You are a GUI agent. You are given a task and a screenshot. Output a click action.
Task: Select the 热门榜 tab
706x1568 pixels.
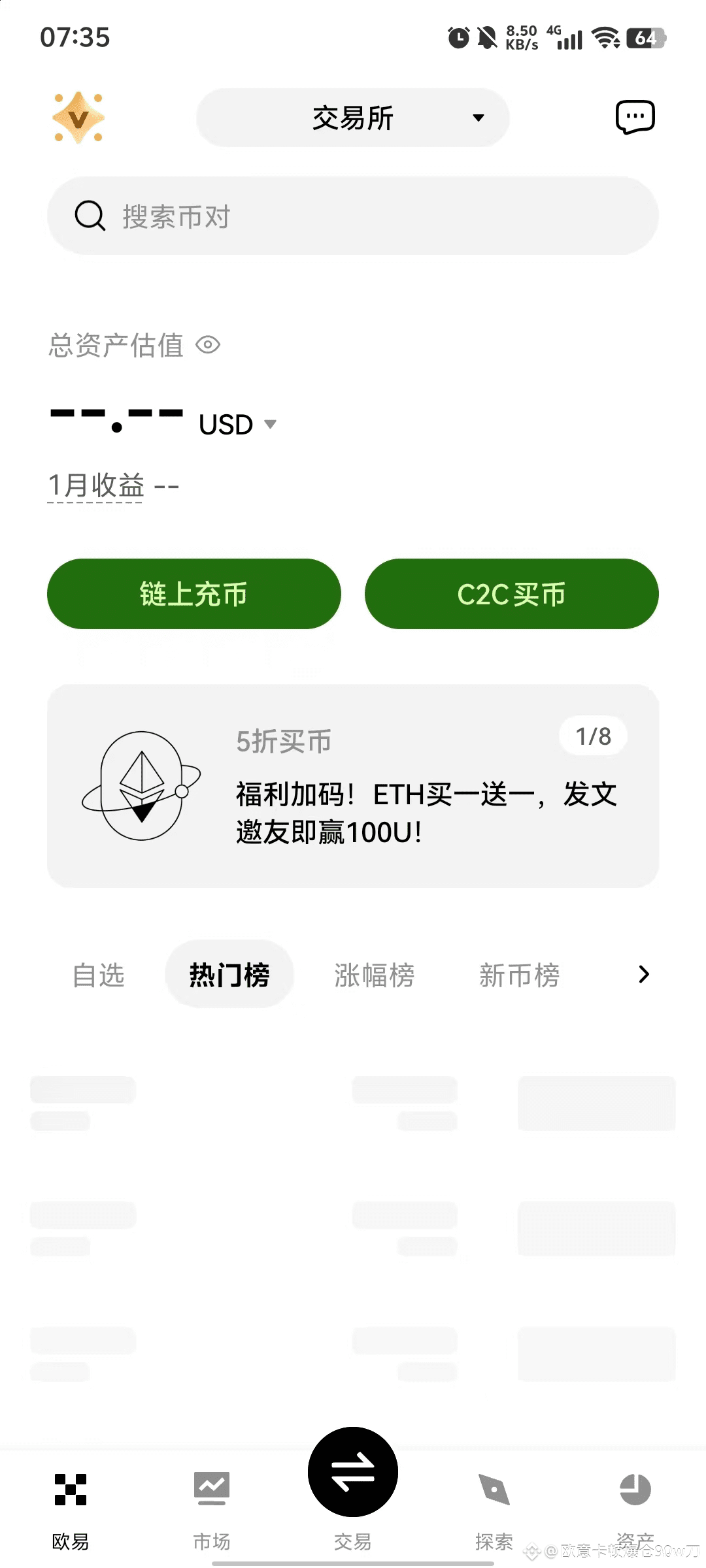pos(229,975)
